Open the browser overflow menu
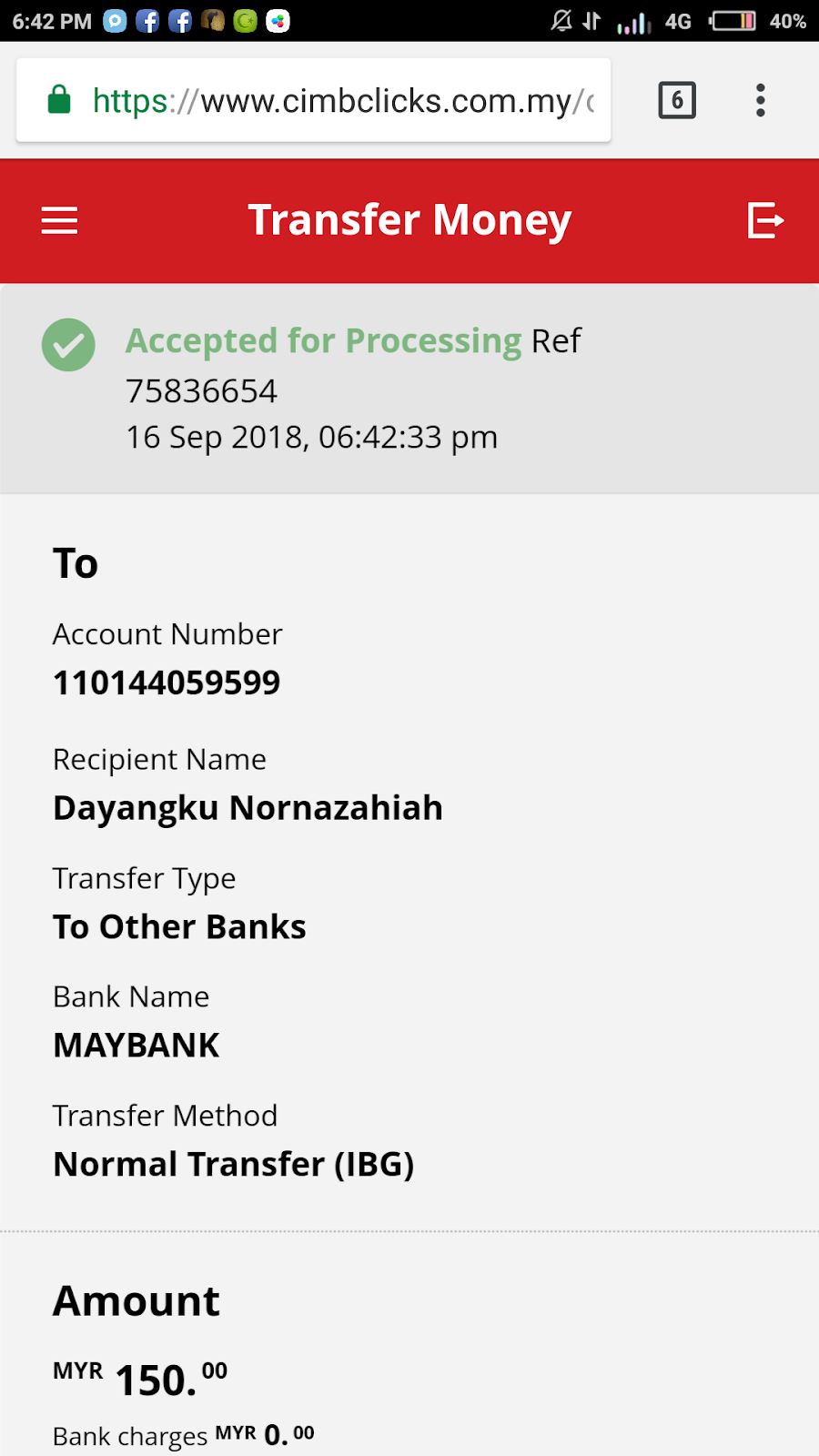819x1456 pixels. pyautogui.click(x=761, y=100)
